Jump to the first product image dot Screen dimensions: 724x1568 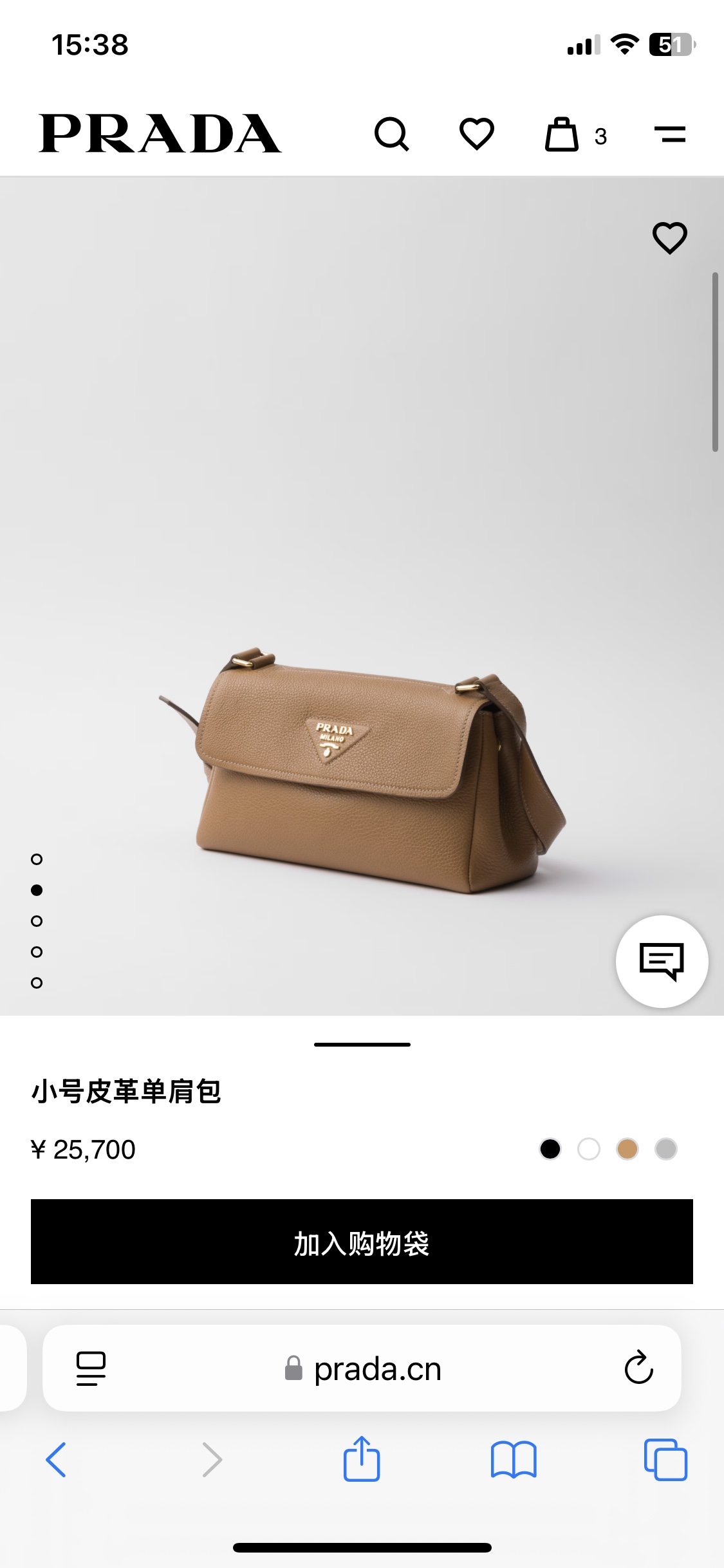point(37,859)
